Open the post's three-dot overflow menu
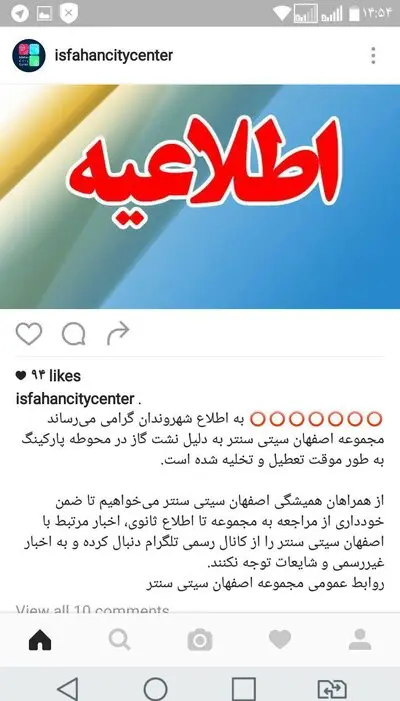This screenshot has width=400, height=701. click(x=373, y=55)
